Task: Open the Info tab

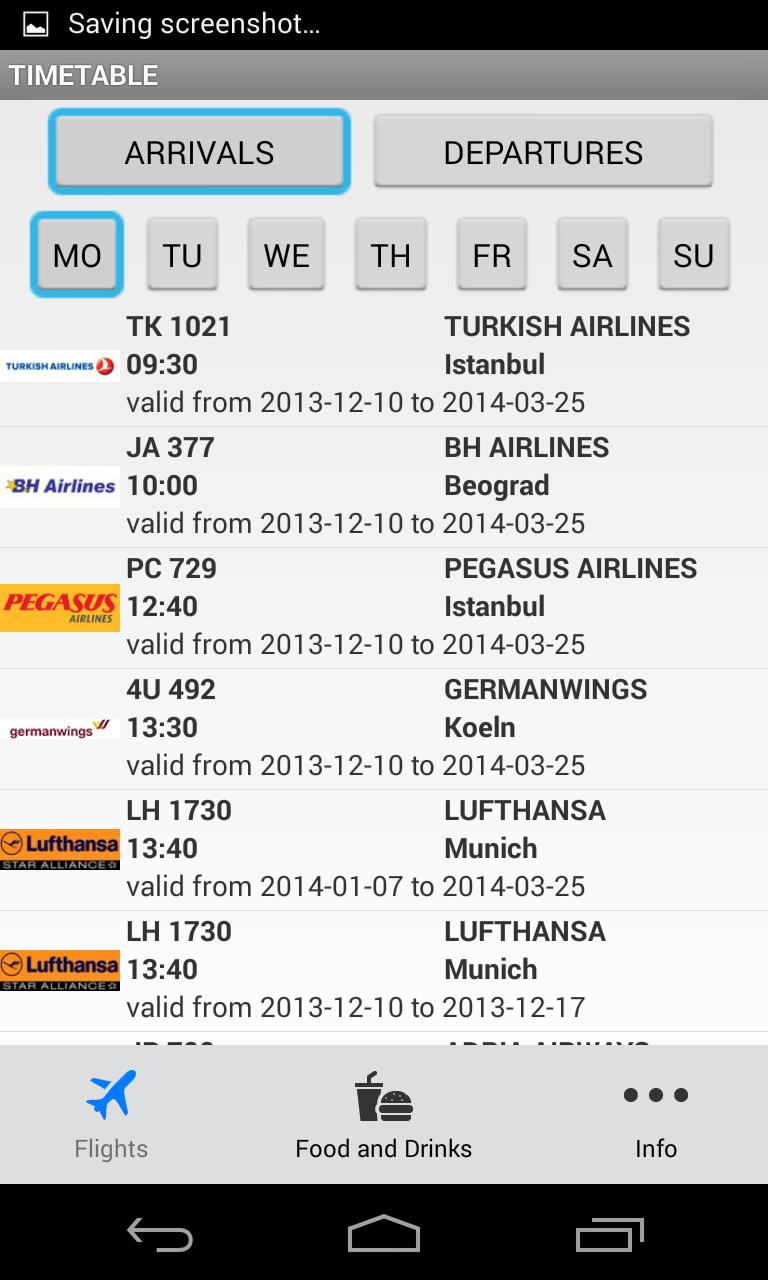Action: (656, 1114)
